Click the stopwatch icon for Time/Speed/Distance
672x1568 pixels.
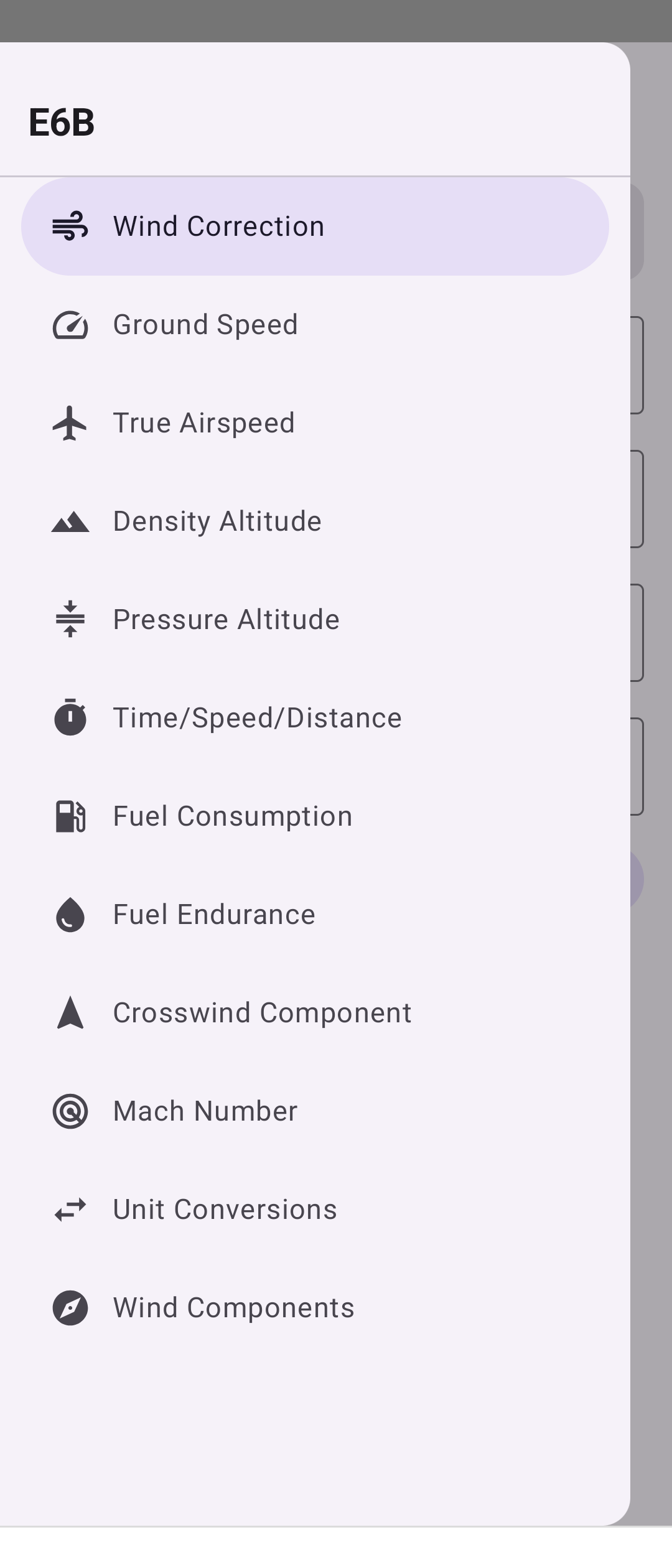tap(70, 717)
